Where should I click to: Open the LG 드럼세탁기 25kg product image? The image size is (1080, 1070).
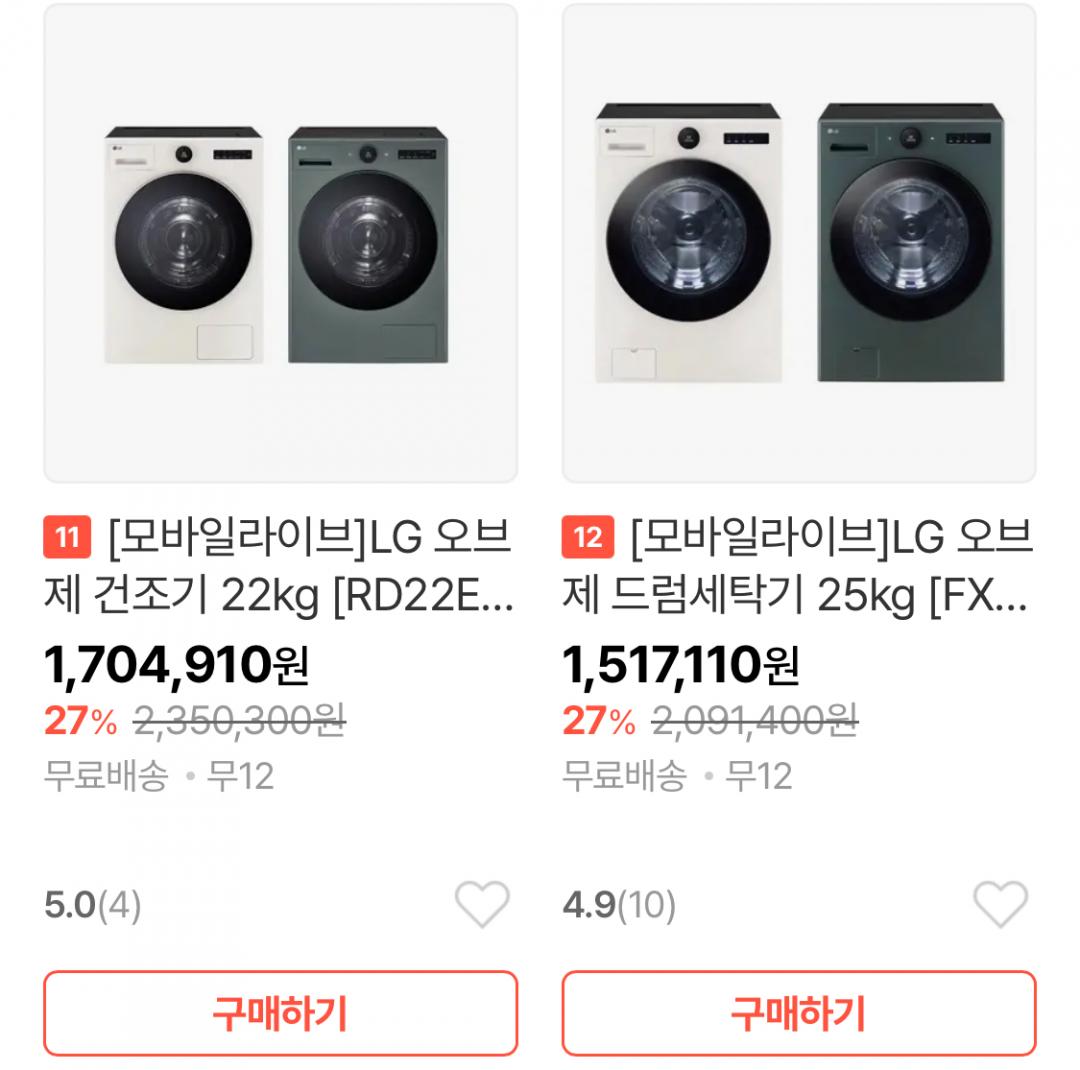[798, 244]
